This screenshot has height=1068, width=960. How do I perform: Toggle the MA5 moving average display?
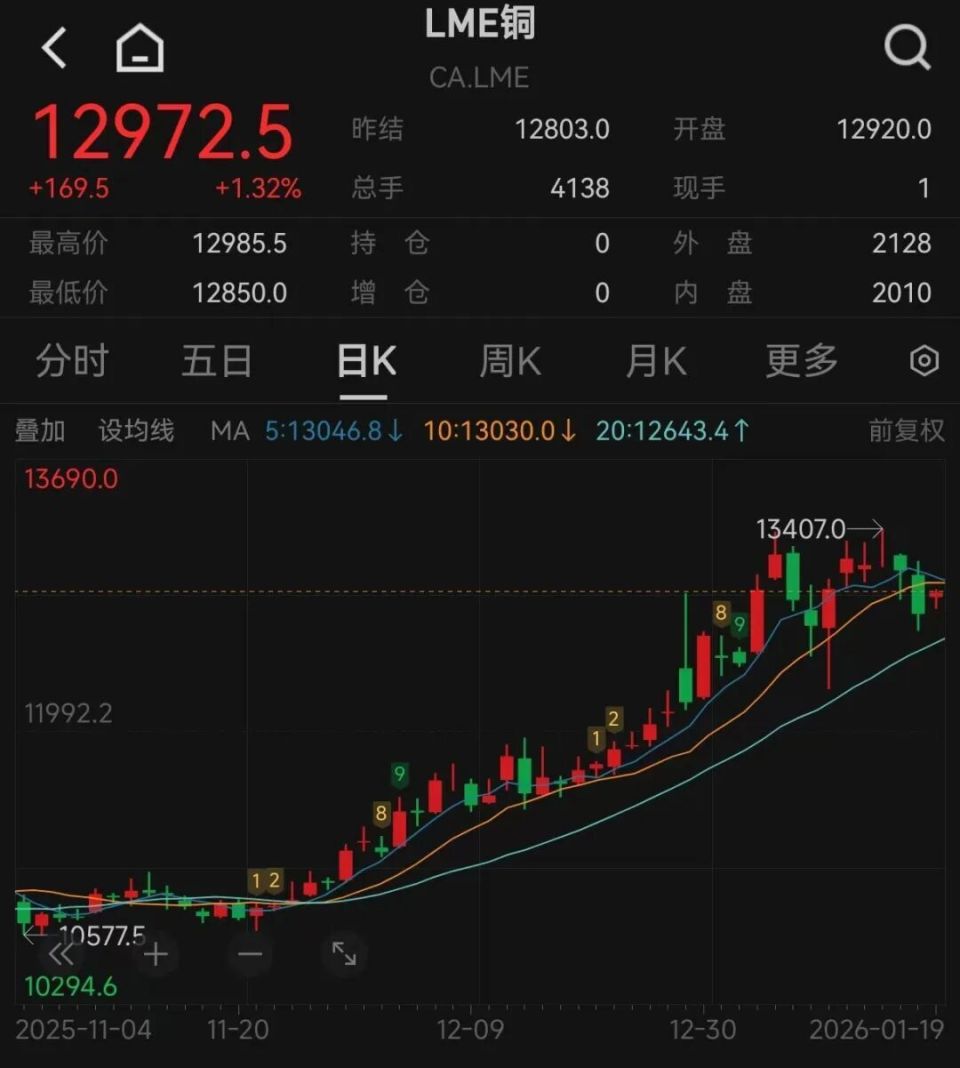click(x=330, y=431)
